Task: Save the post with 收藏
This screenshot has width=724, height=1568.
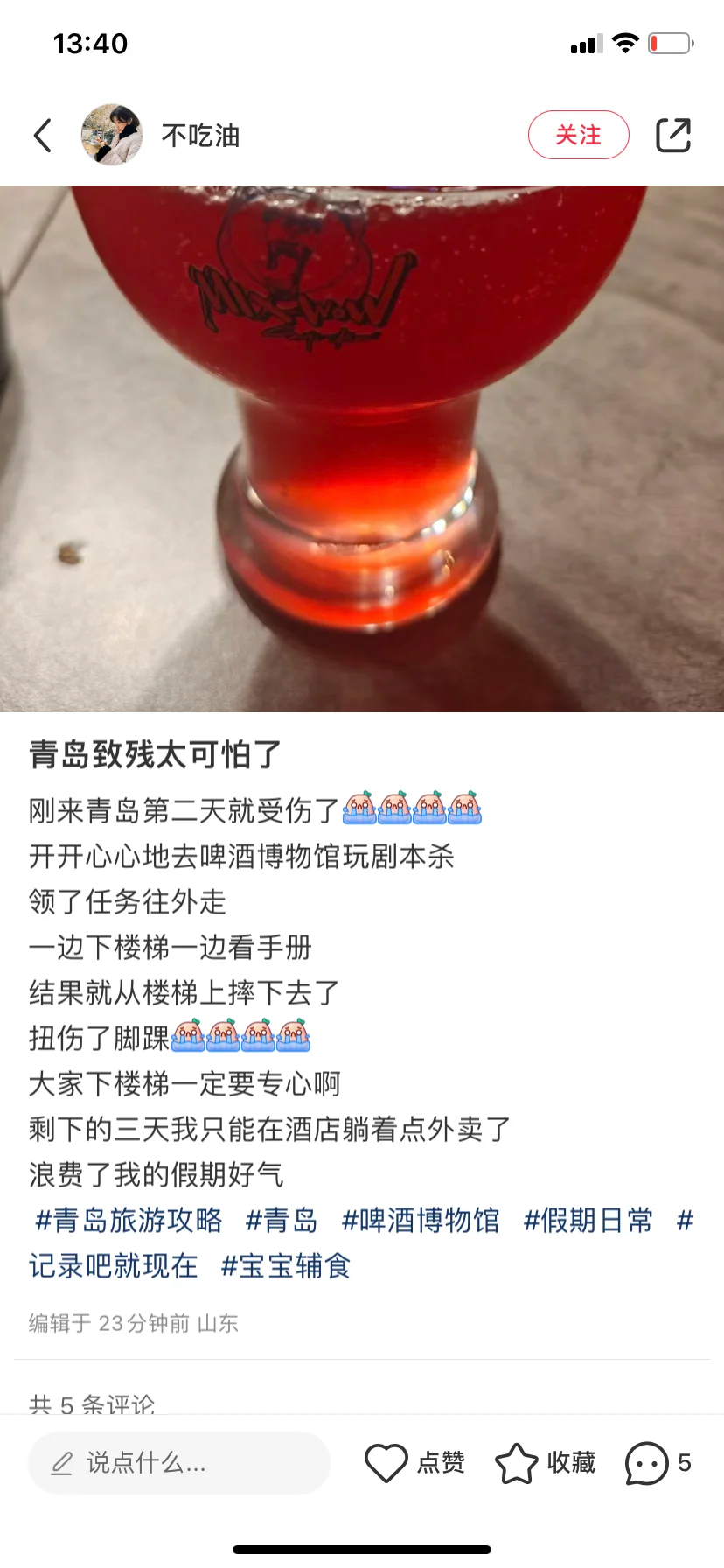Action: click(x=545, y=1462)
